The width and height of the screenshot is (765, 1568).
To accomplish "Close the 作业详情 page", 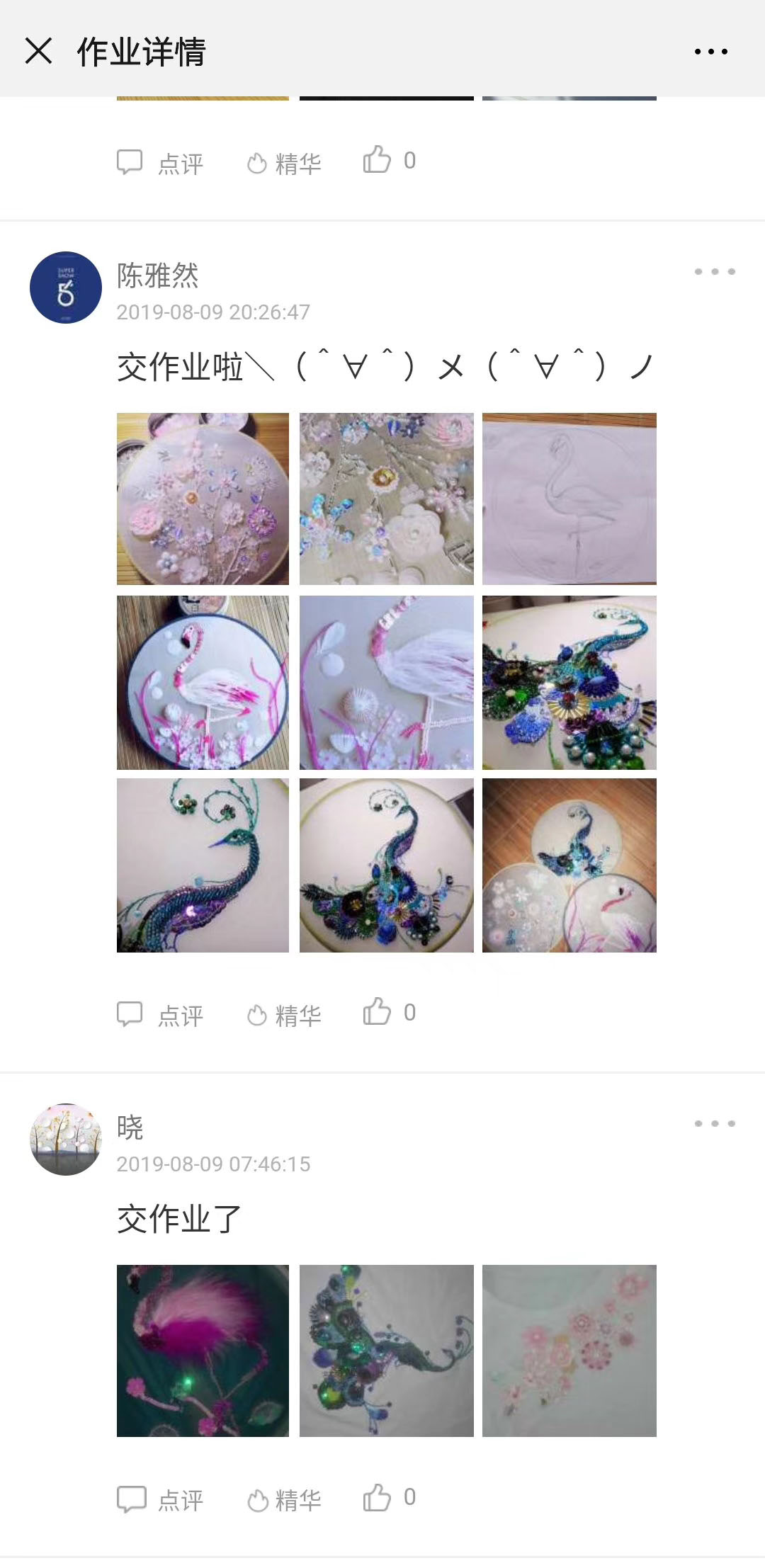I will 38,51.
